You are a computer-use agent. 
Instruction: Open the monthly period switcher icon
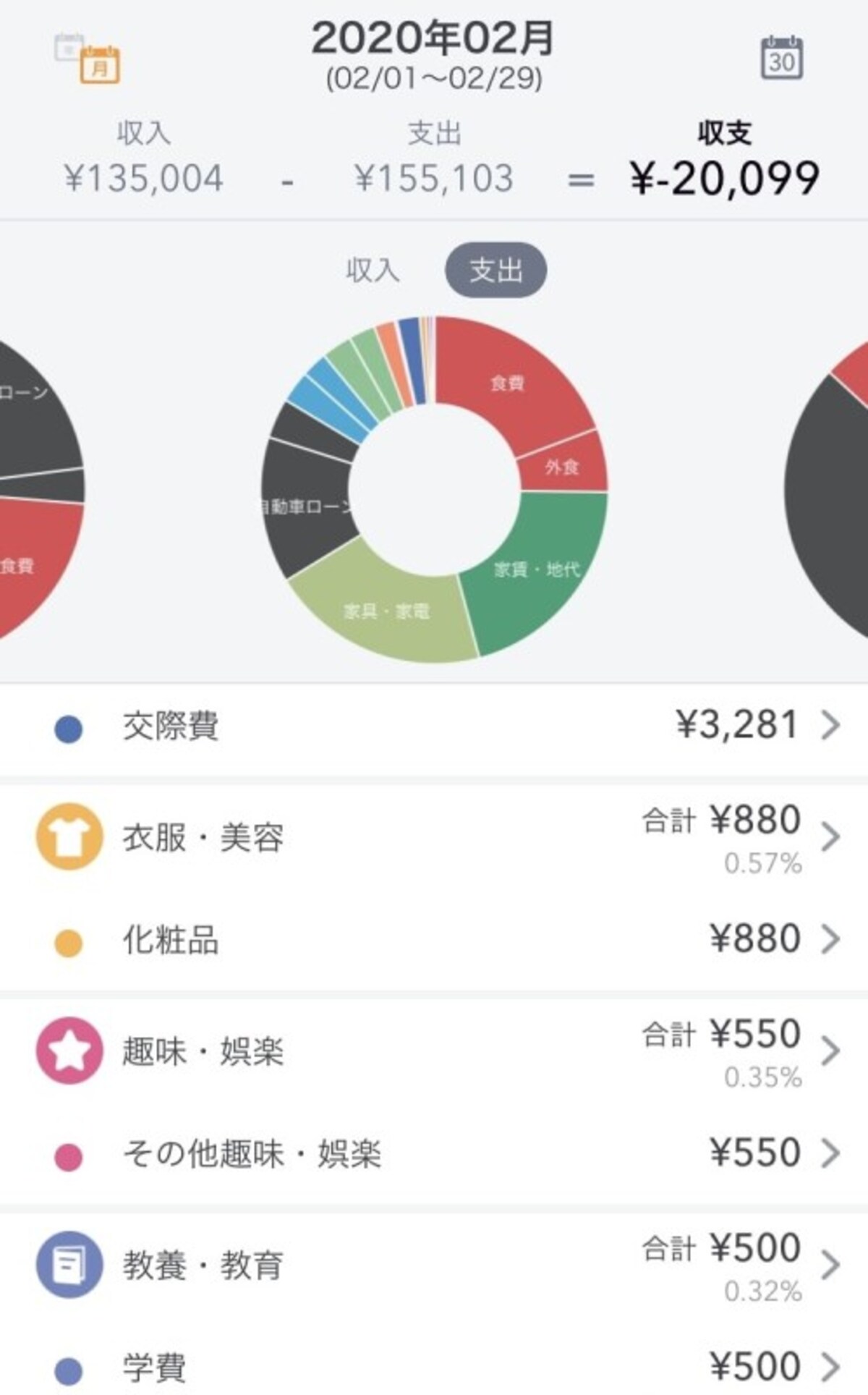coord(88,57)
